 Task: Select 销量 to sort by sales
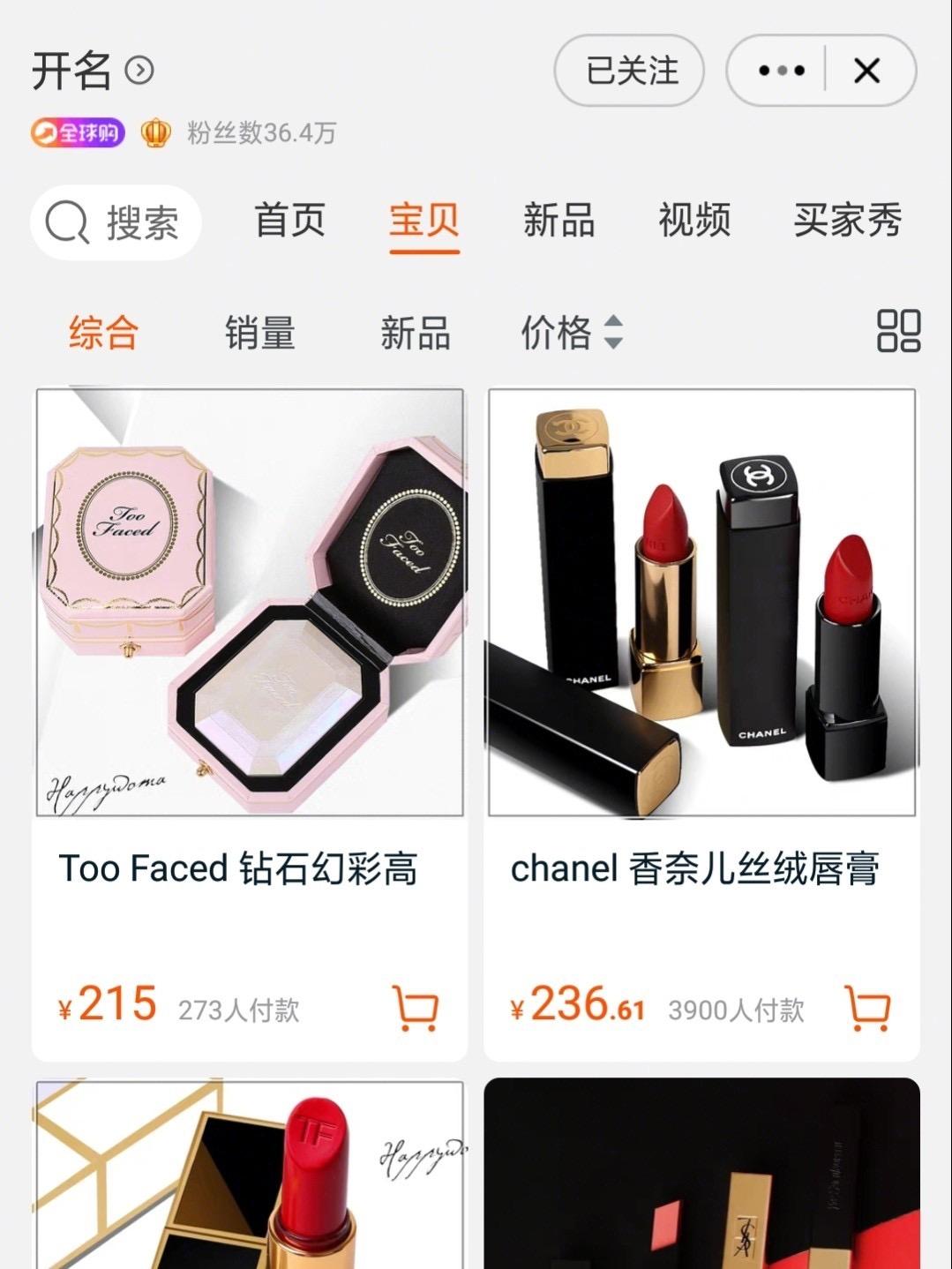tap(259, 332)
